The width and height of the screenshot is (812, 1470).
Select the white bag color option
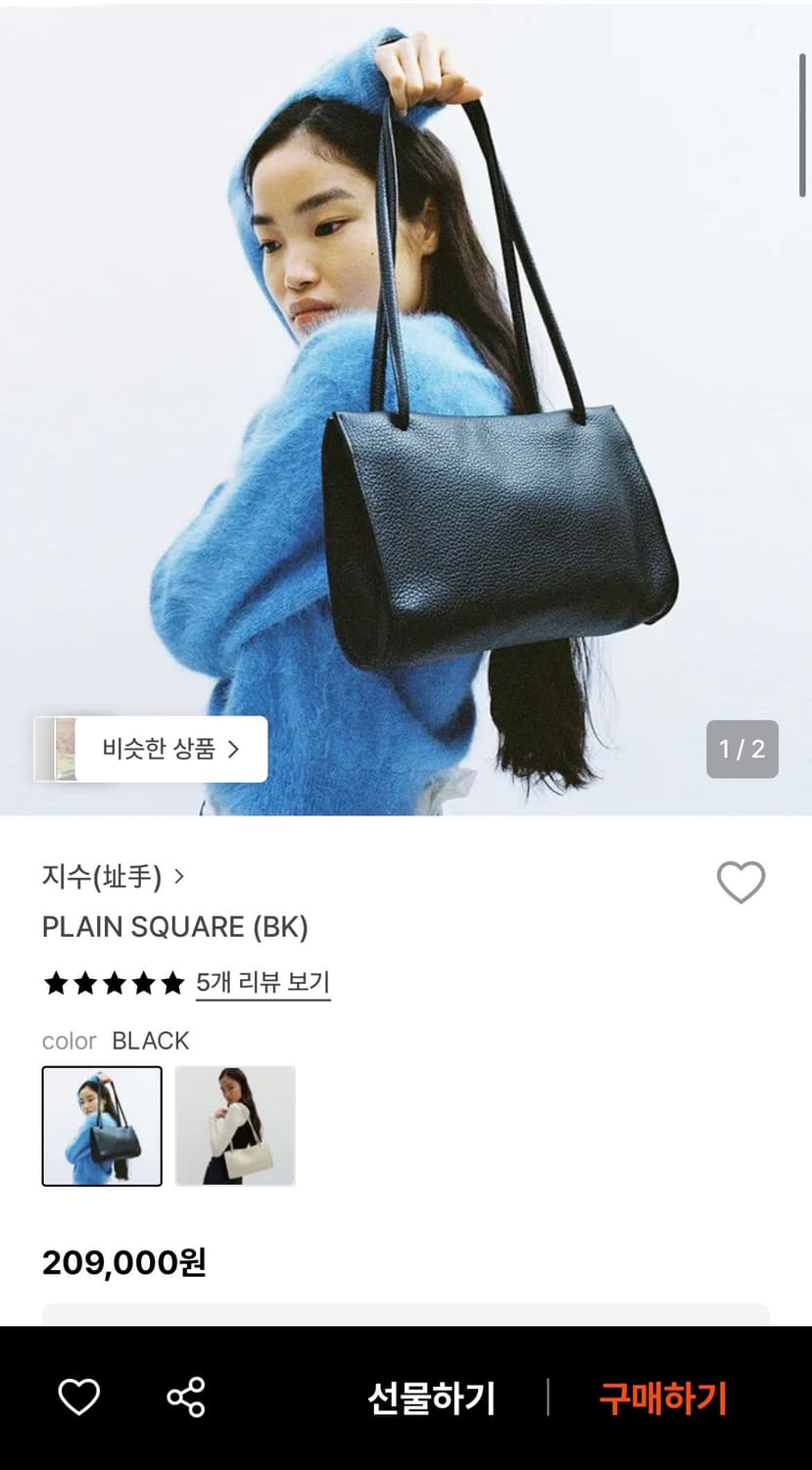pyautogui.click(x=235, y=1125)
